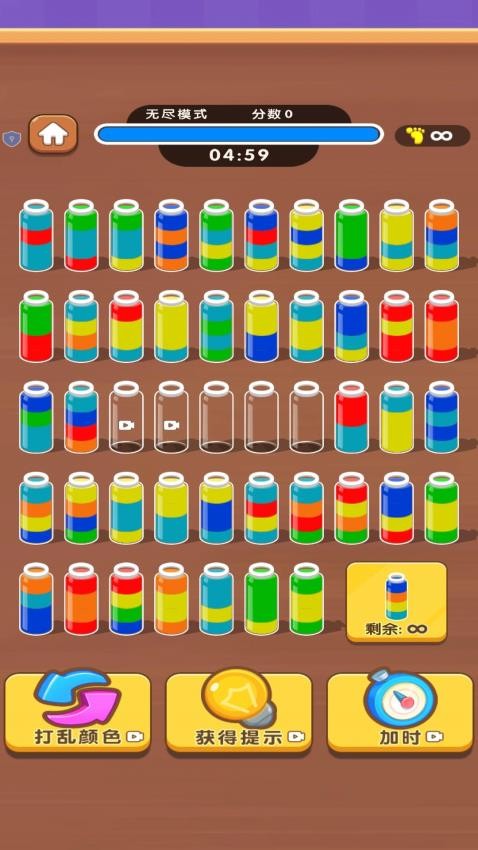Image resolution: width=478 pixels, height=850 pixels.
Task: Get a hint via 获得提示
Action: tap(239, 712)
